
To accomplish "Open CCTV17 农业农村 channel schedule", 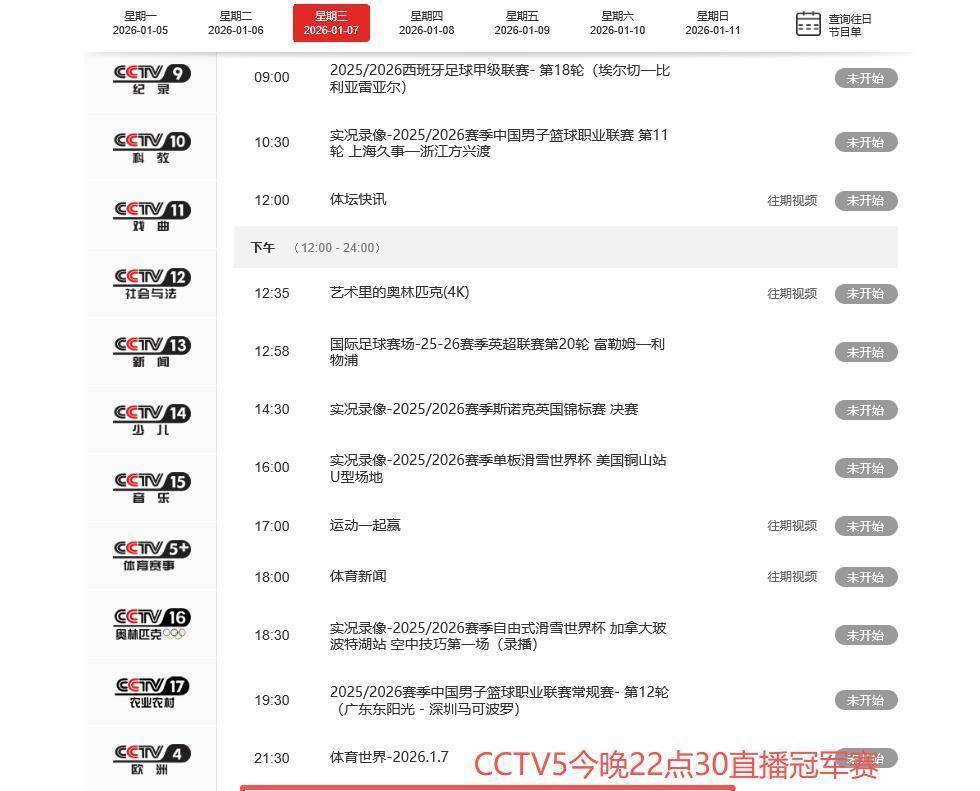I will (151, 692).
